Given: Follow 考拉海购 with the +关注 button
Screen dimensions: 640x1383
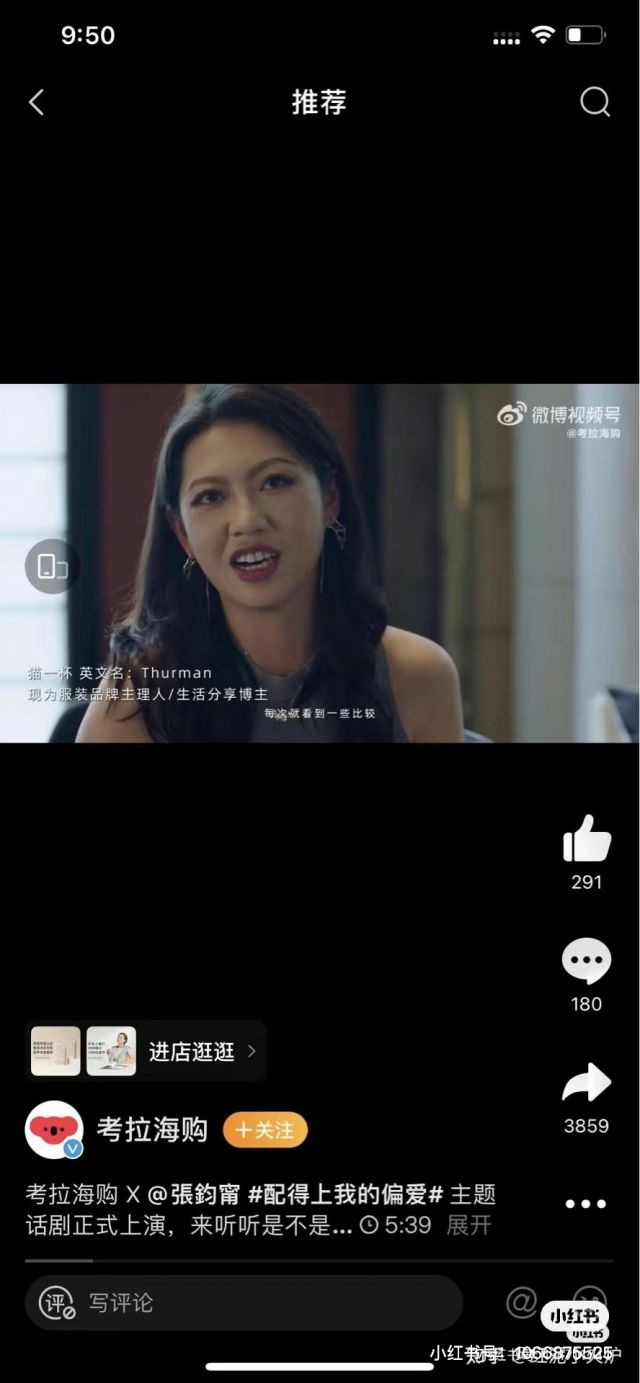Looking at the screenshot, I should (265, 1130).
